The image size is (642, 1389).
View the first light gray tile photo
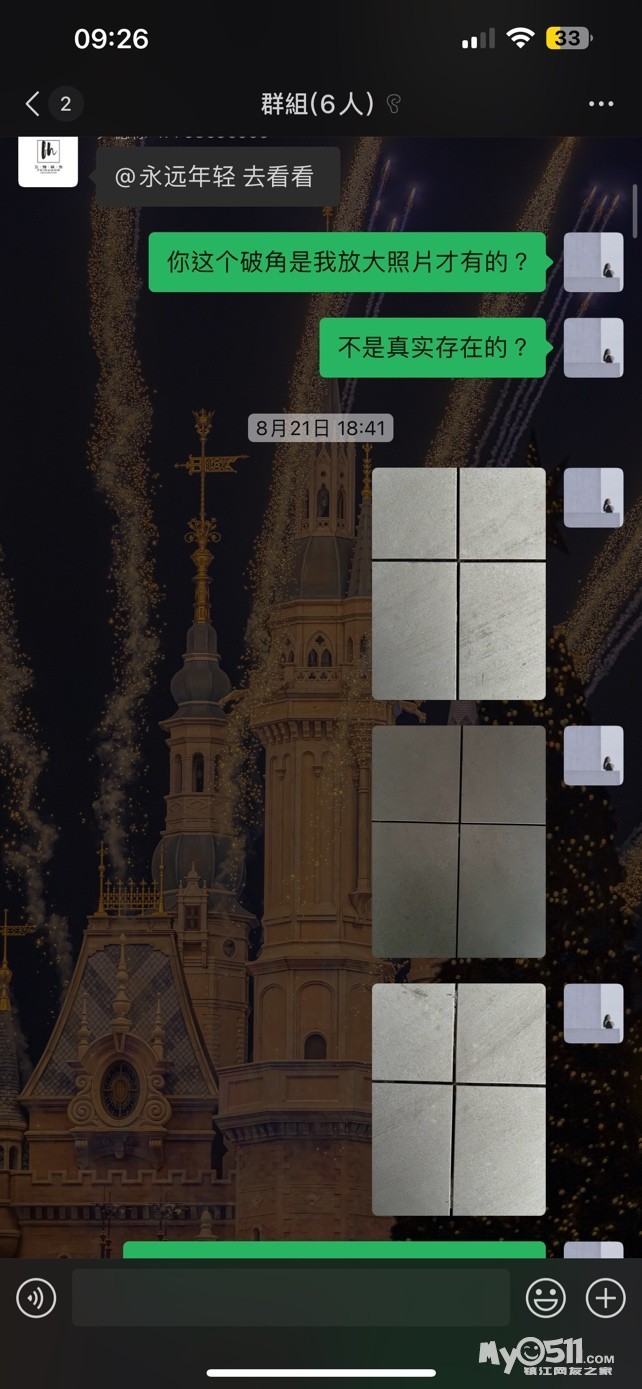pyautogui.click(x=459, y=583)
